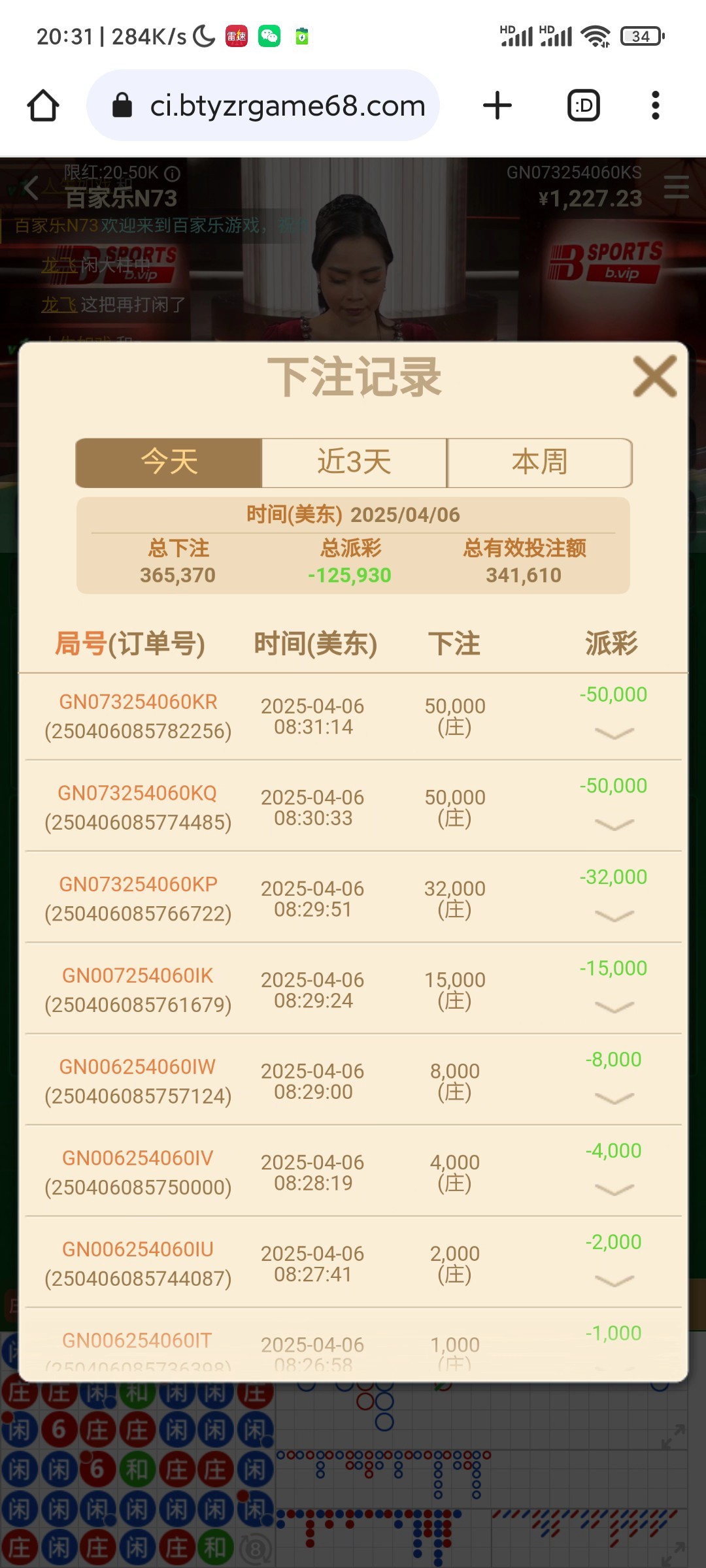The width and height of the screenshot is (706, 1568).
Task: Expand details for bet GN007254060IK
Action: 614,1007
